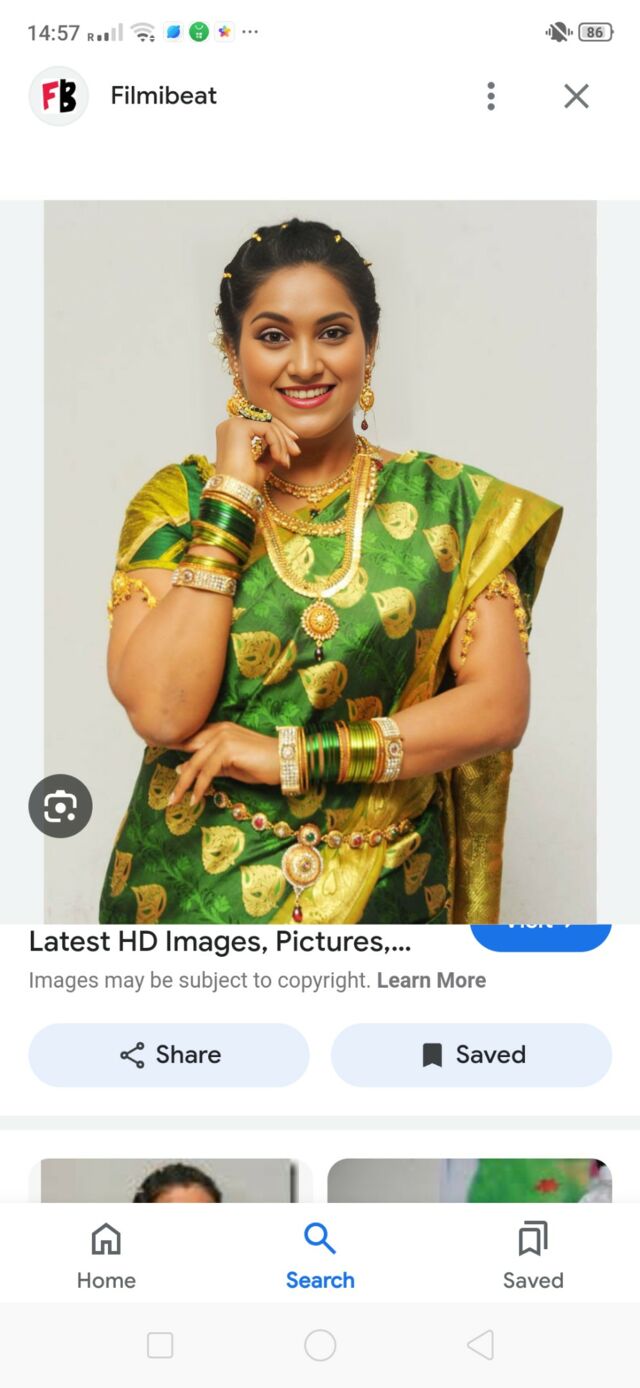This screenshot has height=1388, width=640.
Task: Open the first related image thumbnail
Action: click(170, 1180)
